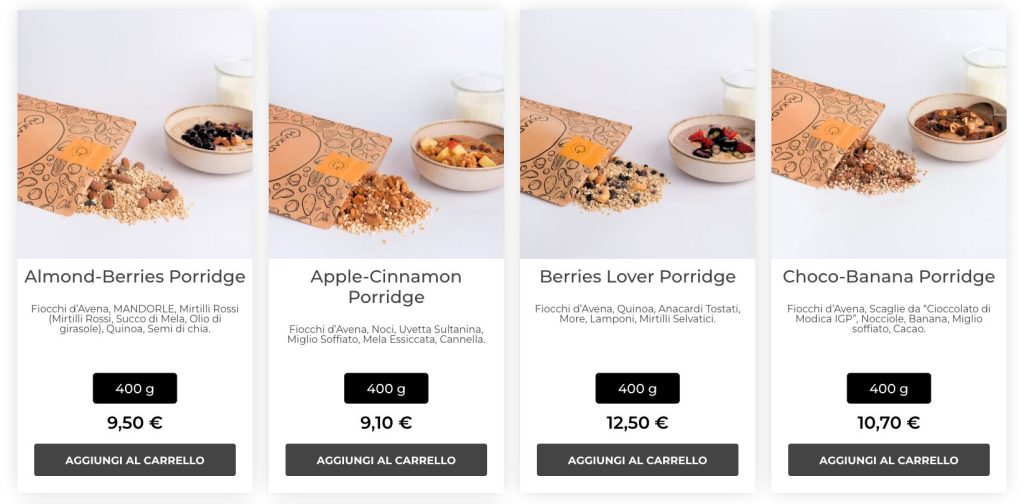The image size is (1024, 504).
Task: View the Choco-Banana Porridge product image
Action: (888, 135)
